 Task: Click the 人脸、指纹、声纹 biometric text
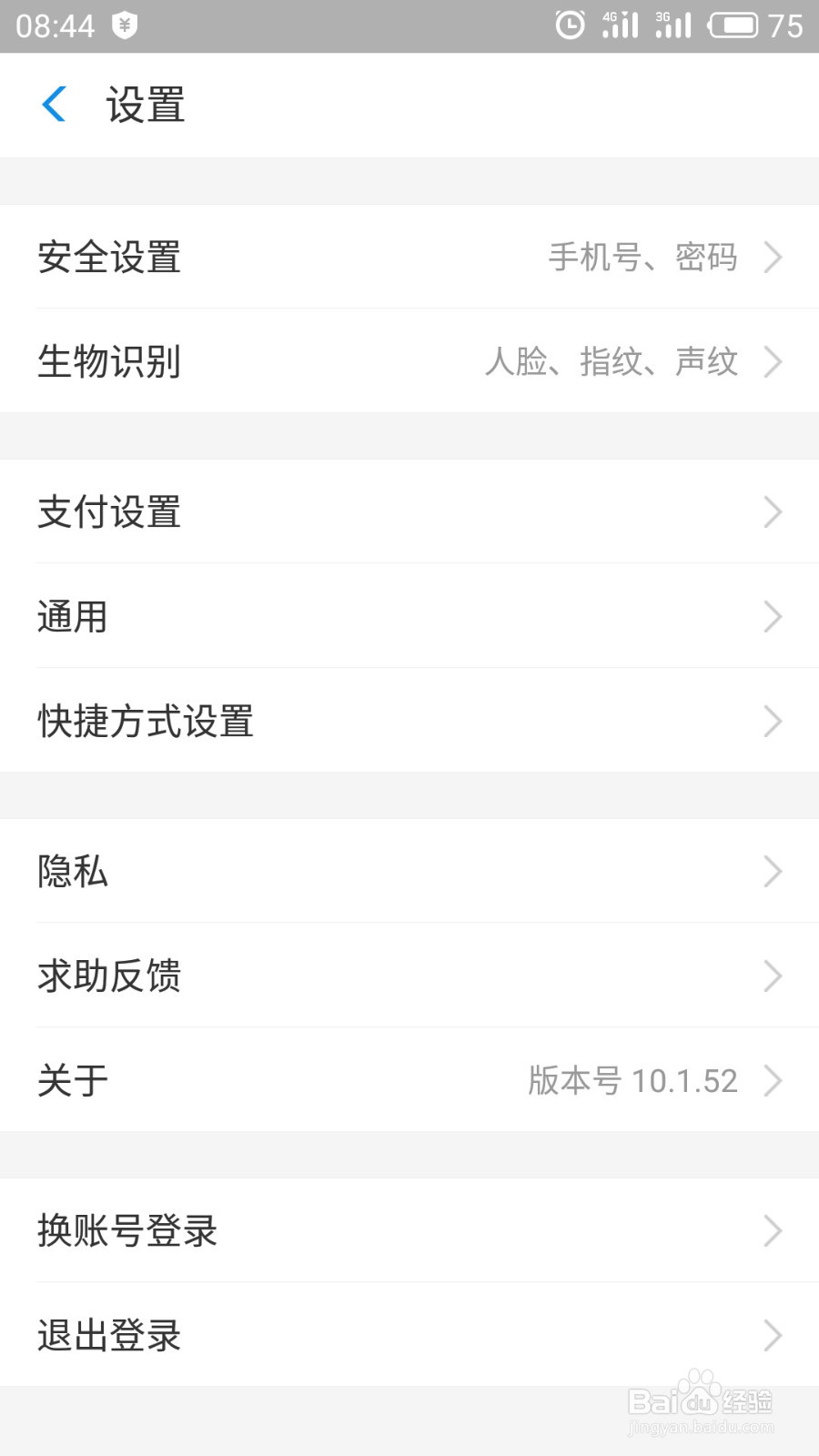[614, 362]
